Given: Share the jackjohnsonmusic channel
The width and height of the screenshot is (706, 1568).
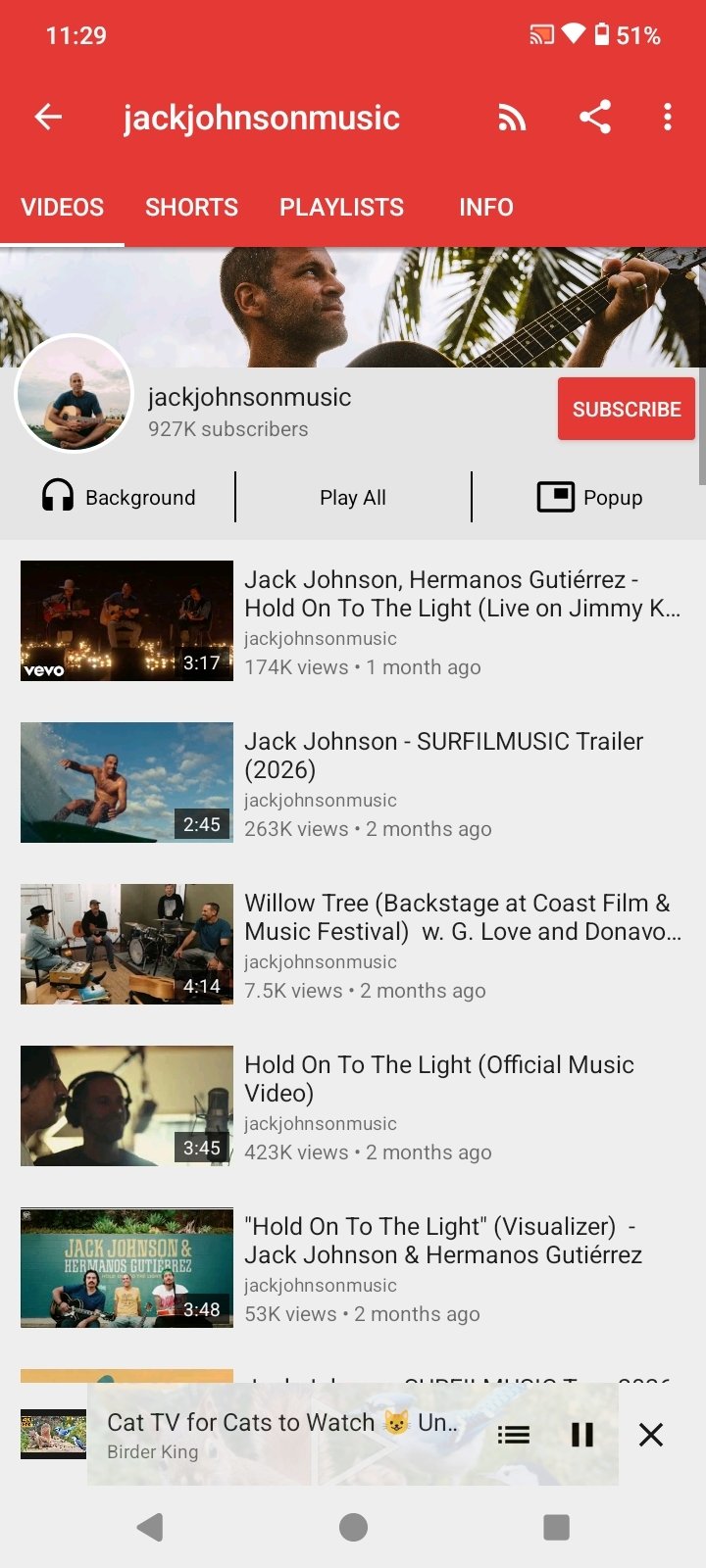Looking at the screenshot, I should tap(594, 118).
